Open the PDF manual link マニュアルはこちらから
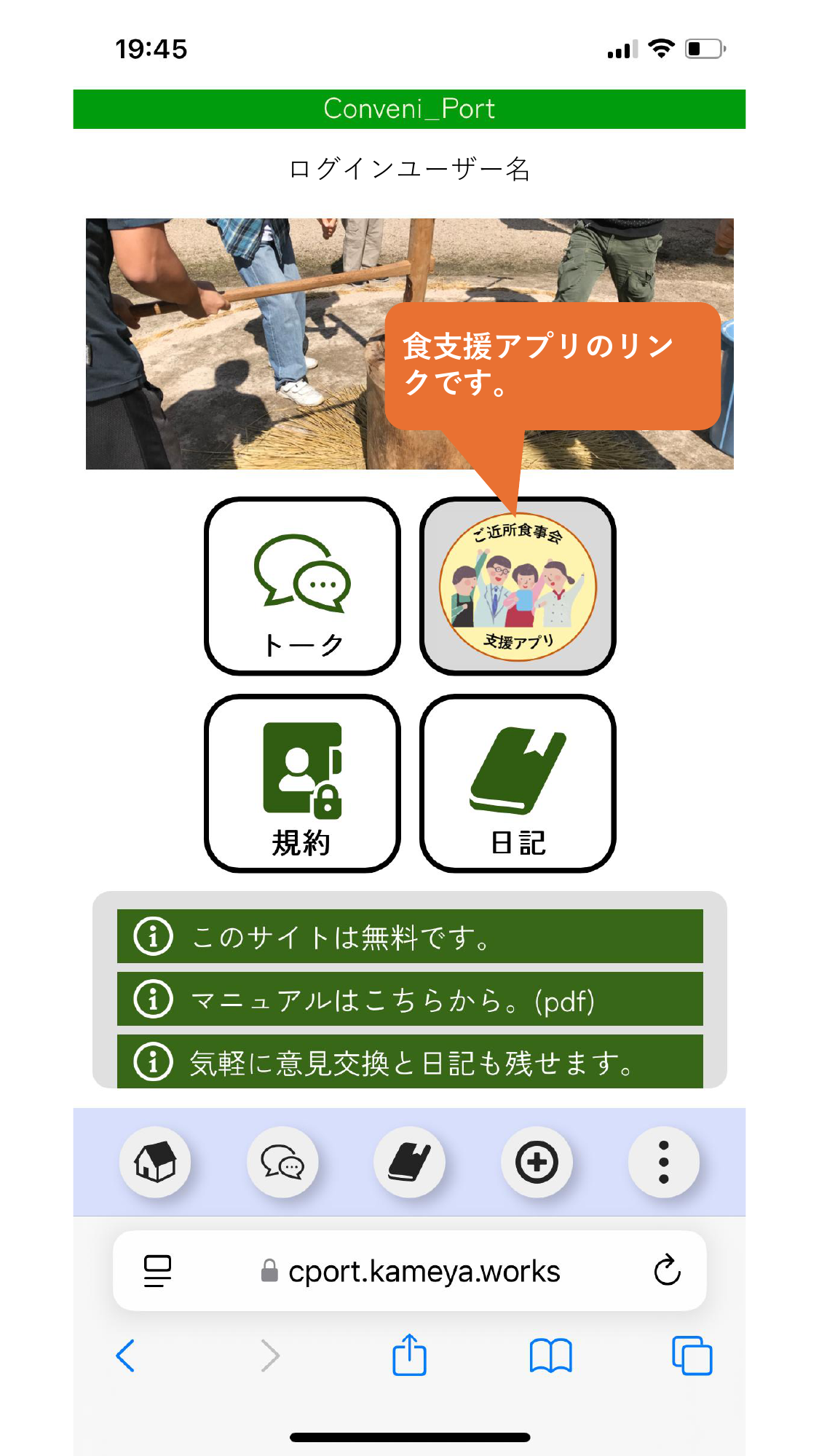The width and height of the screenshot is (819, 1456). coord(410,1000)
